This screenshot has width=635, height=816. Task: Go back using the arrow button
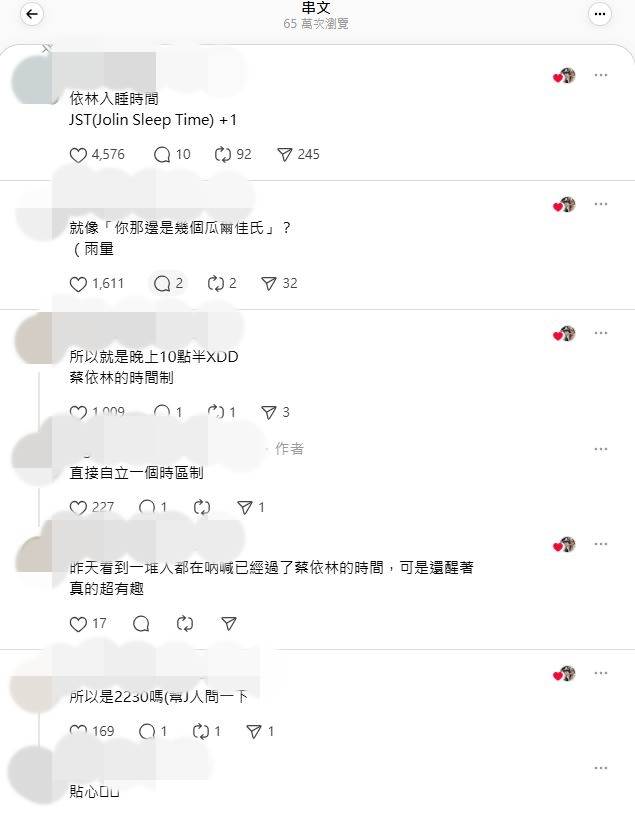coord(33,14)
